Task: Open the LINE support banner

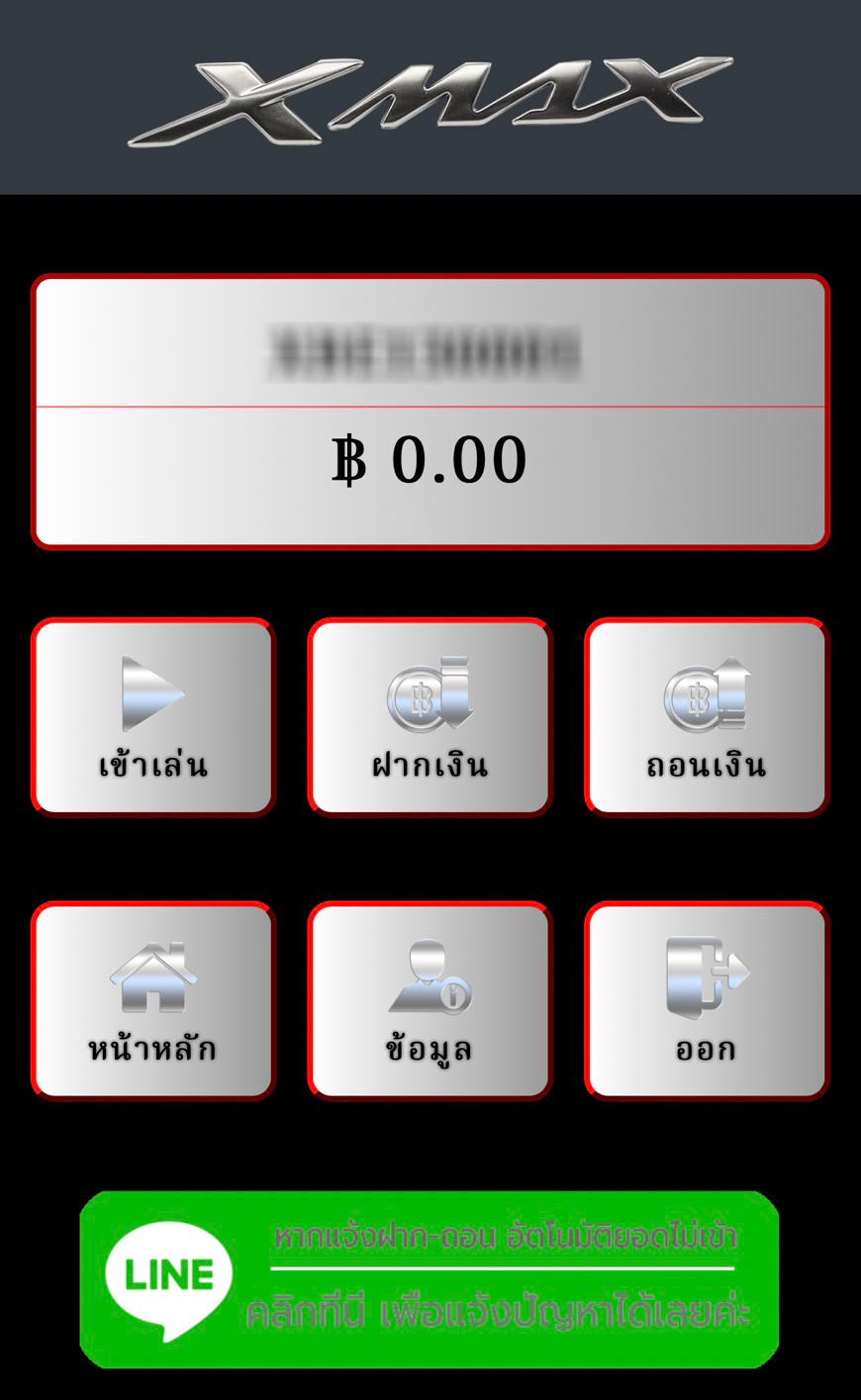Action: 430,1279
